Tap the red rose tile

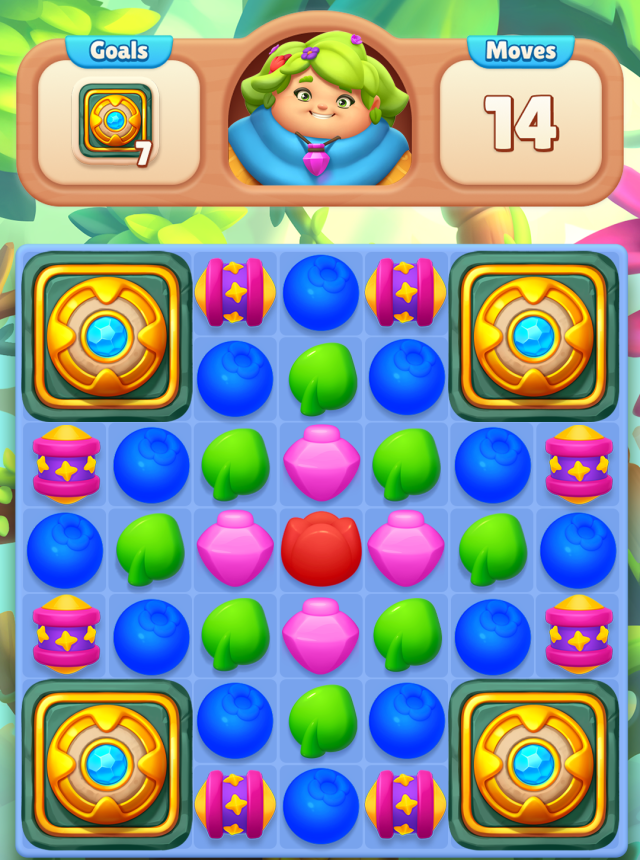pyautogui.click(x=320, y=549)
